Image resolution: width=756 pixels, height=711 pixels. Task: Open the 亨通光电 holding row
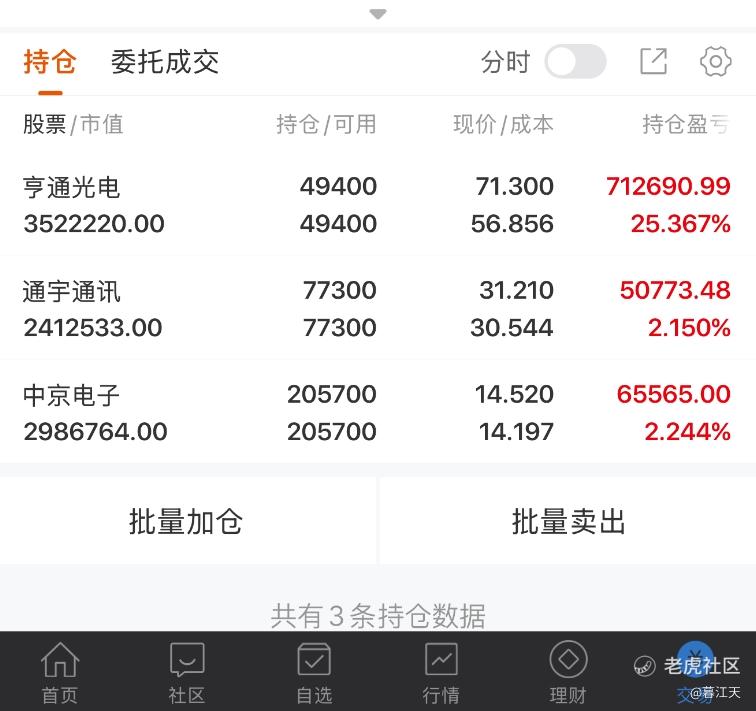pyautogui.click(x=378, y=205)
